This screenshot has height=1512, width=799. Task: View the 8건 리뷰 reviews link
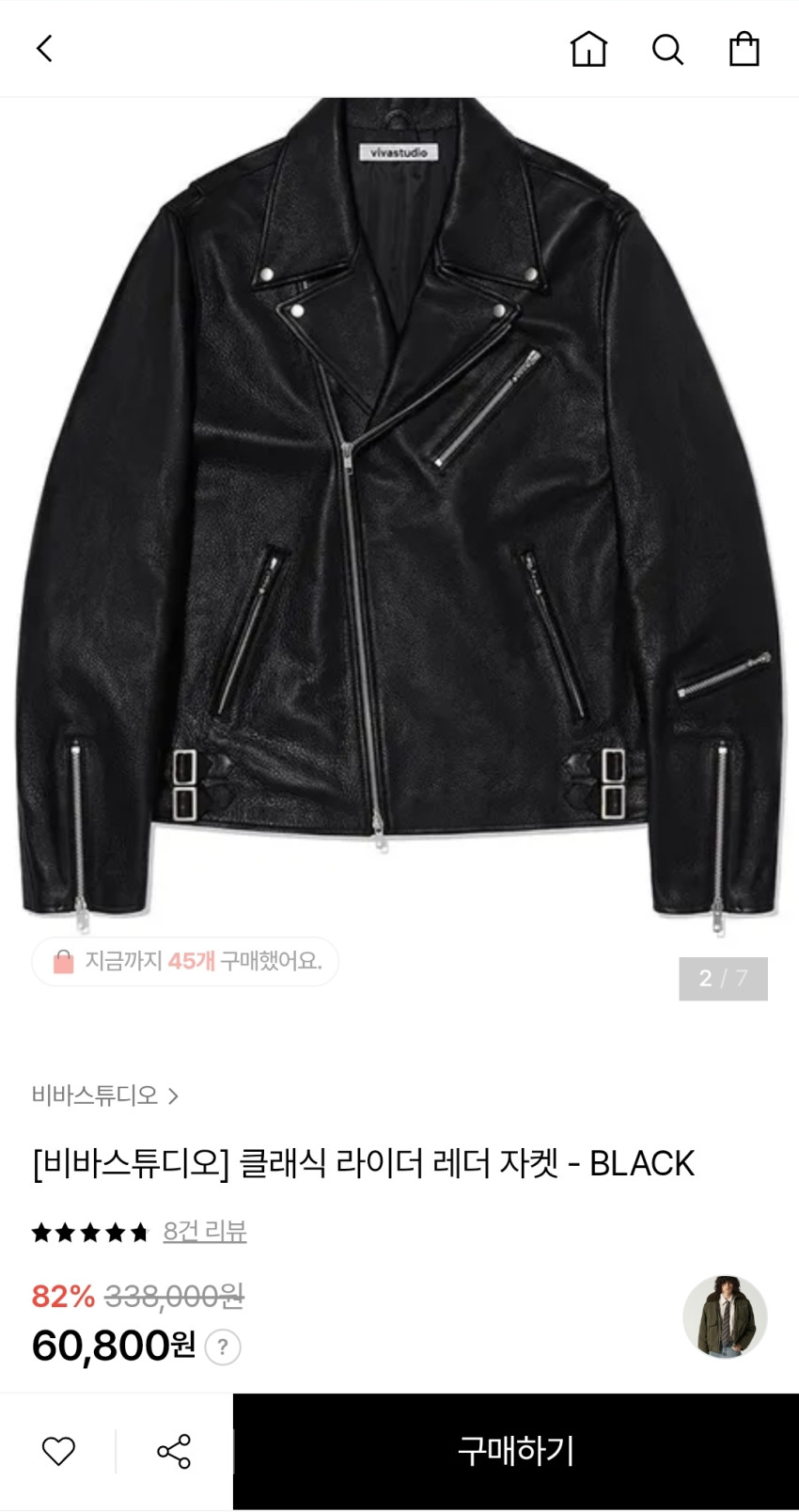(x=204, y=1232)
